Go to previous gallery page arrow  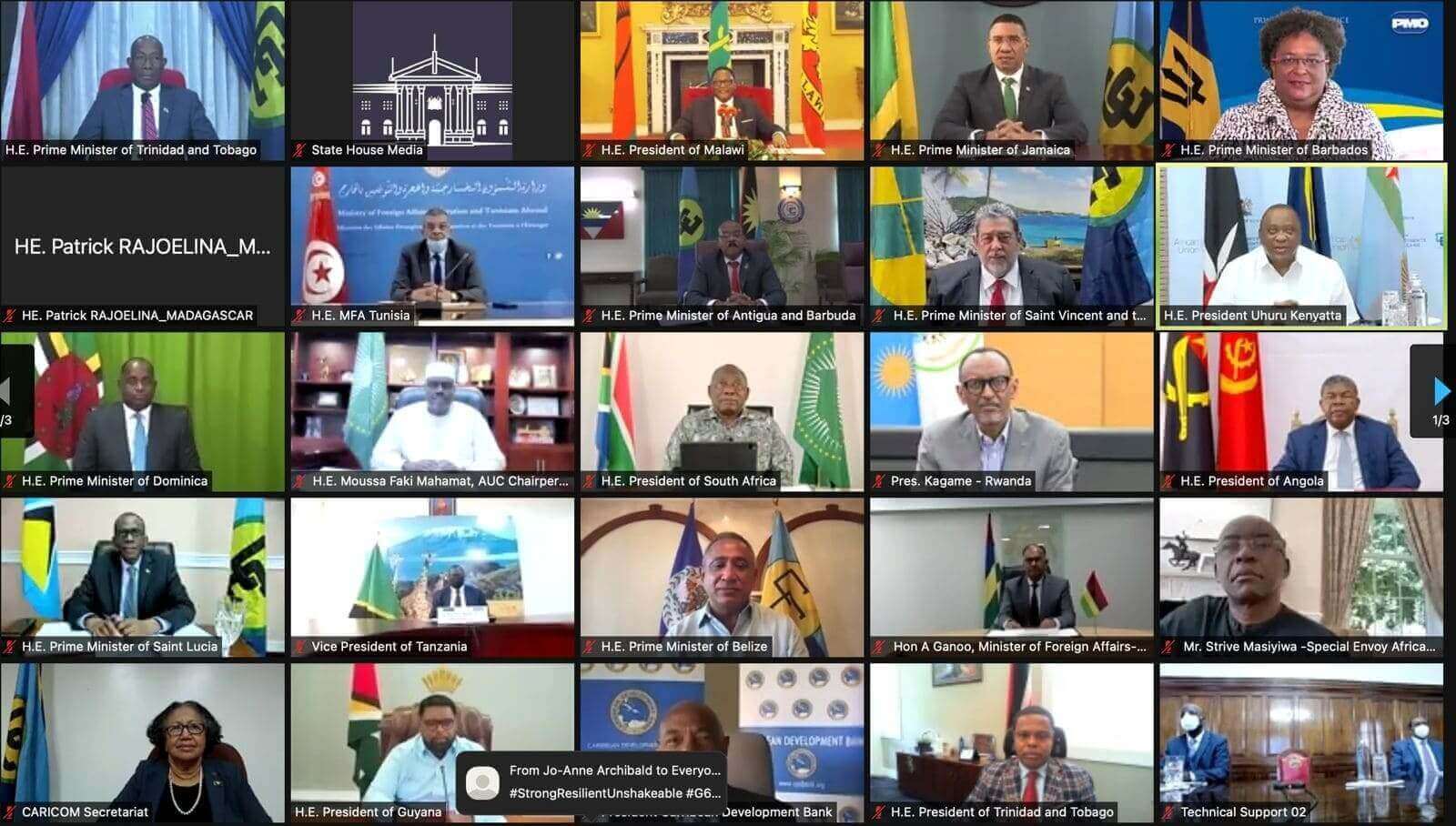point(5,391)
